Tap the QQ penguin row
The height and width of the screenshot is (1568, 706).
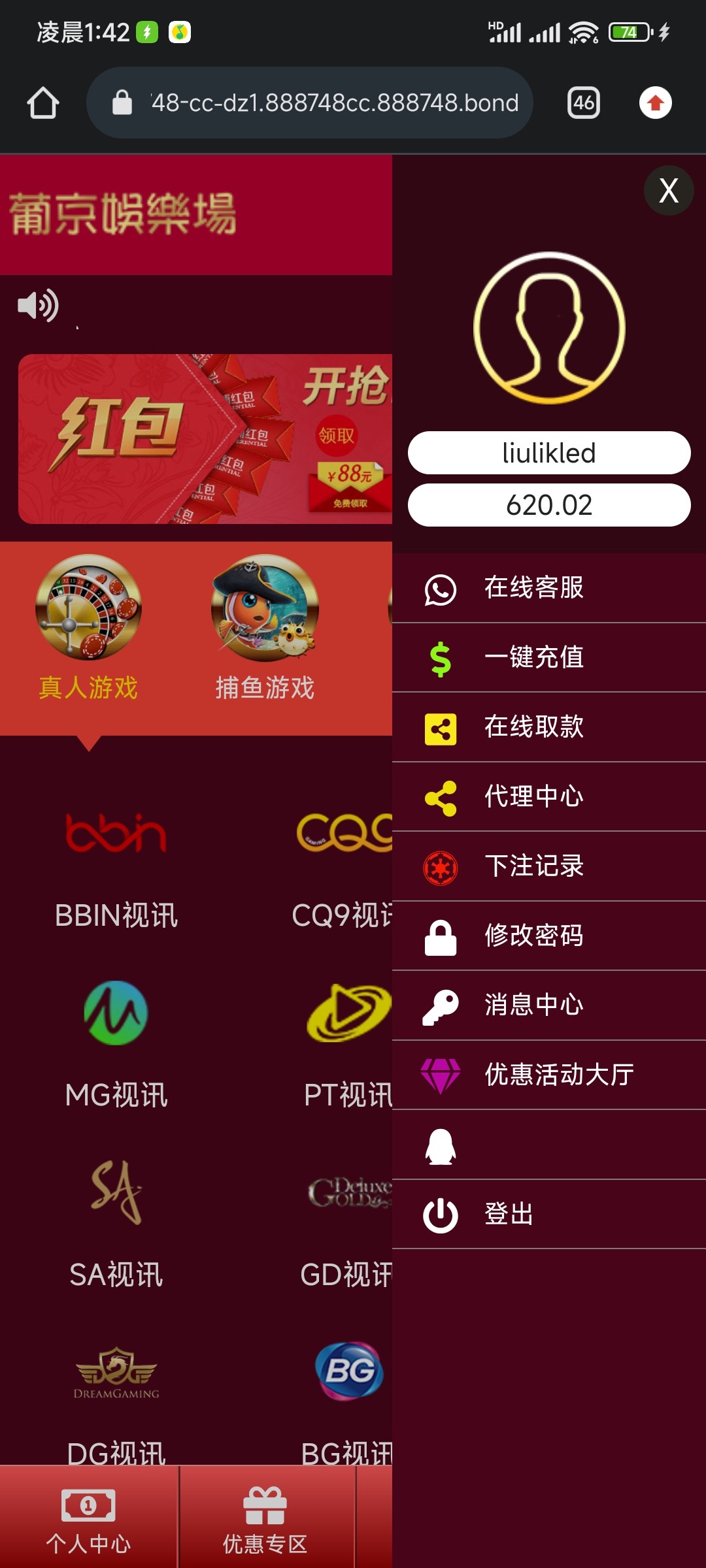548,1145
